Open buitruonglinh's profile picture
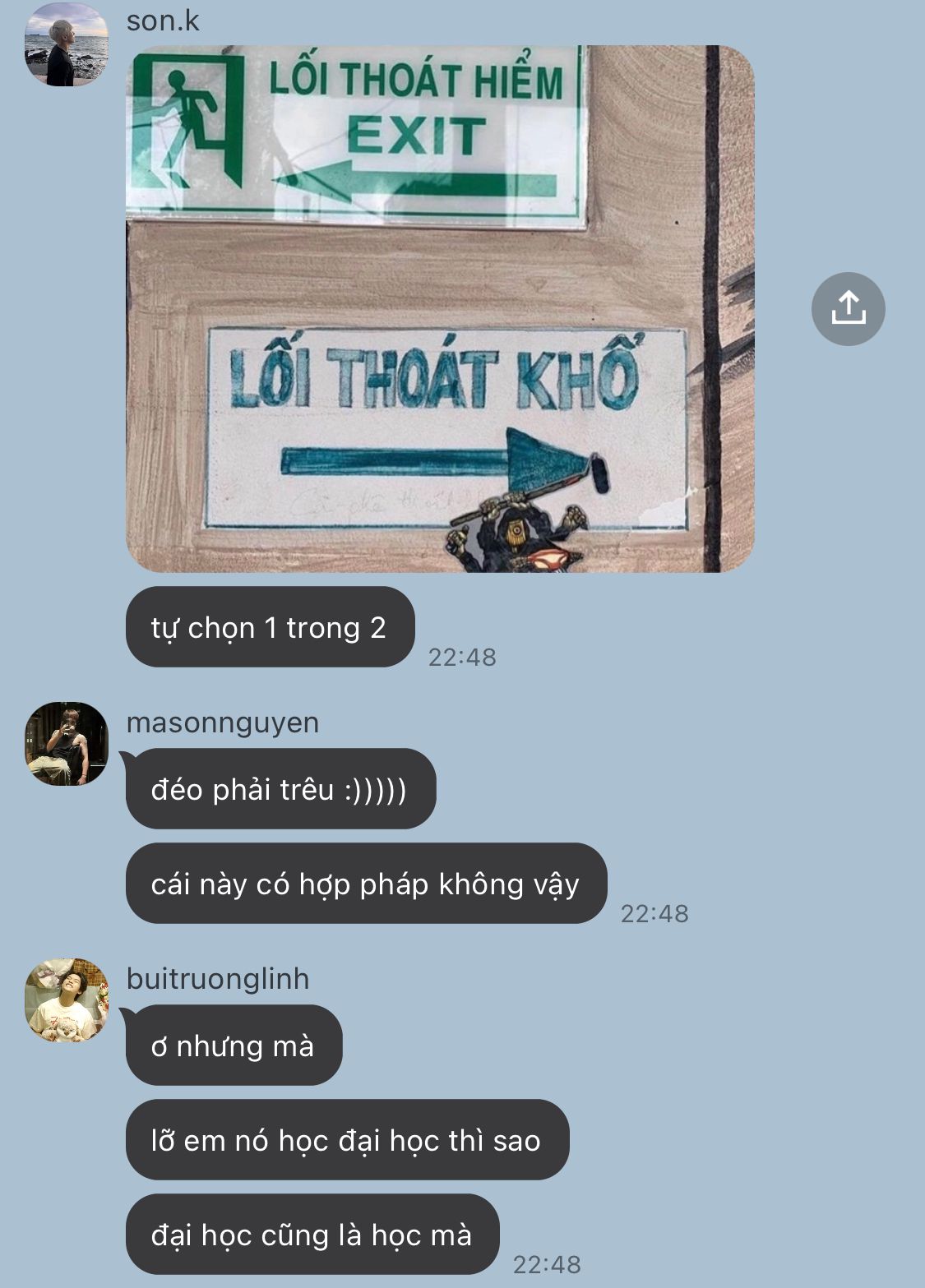Image resolution: width=925 pixels, height=1288 pixels. [66, 999]
